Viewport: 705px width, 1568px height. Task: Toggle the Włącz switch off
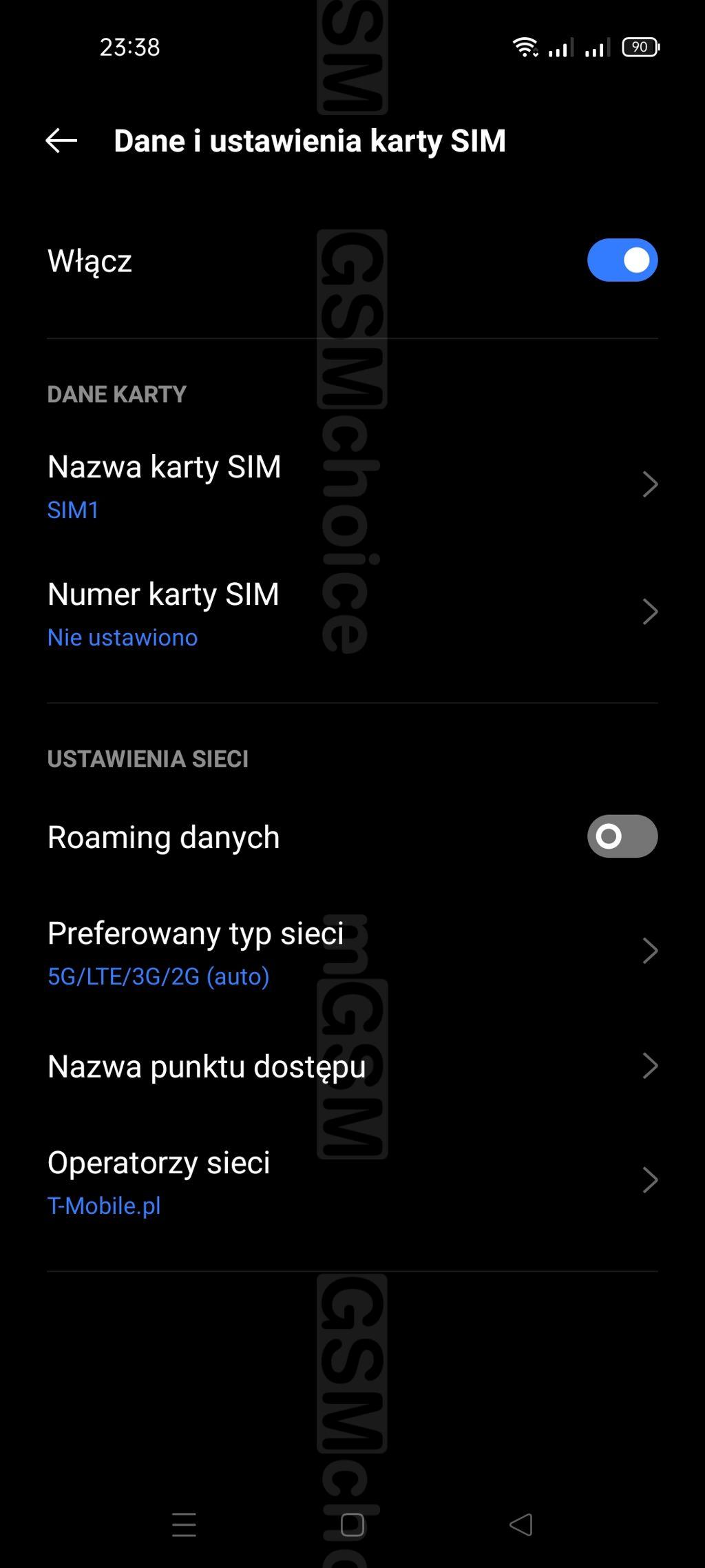[x=622, y=260]
